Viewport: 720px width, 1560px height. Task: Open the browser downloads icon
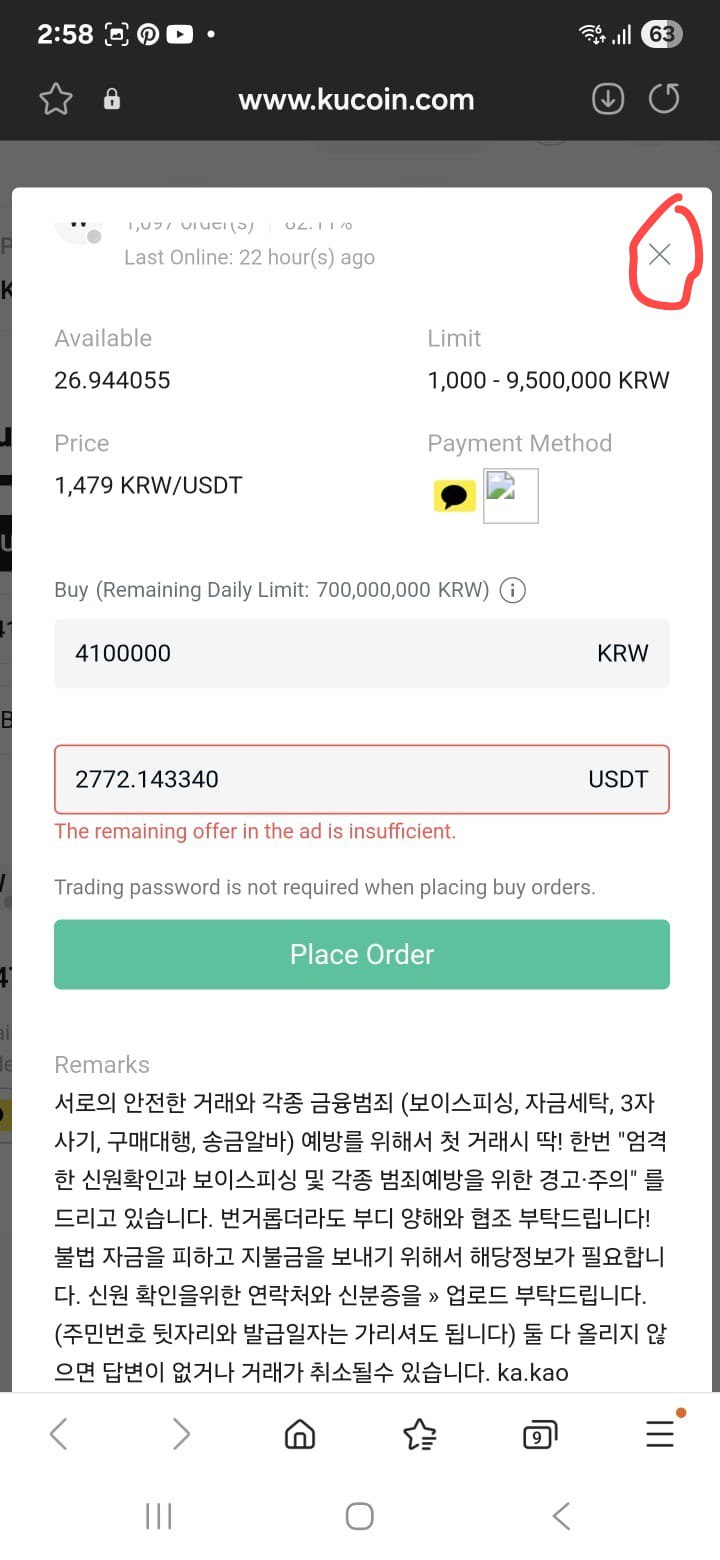click(x=608, y=99)
